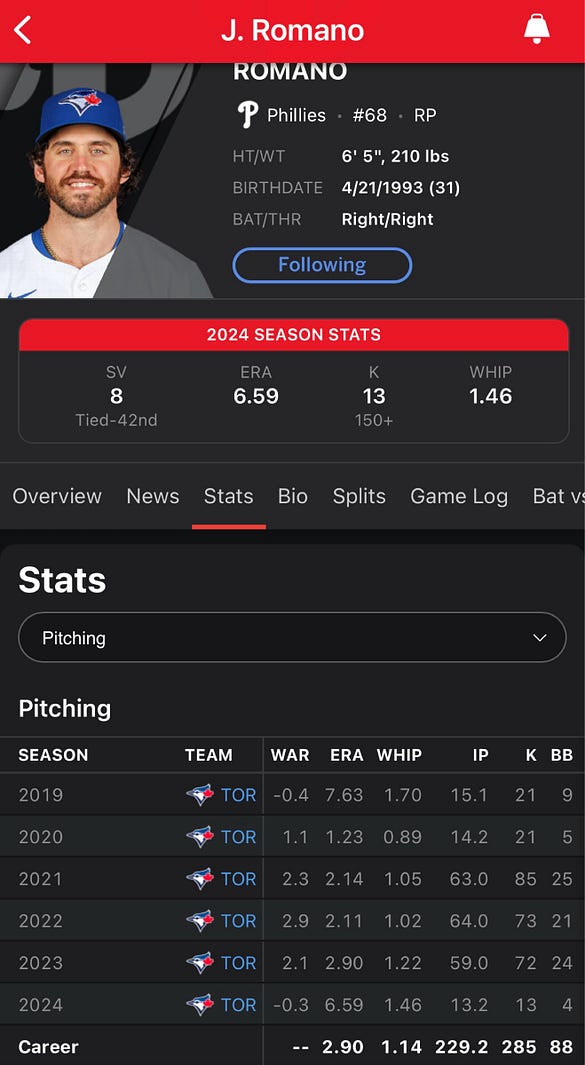This screenshot has height=1065, width=585.
Task: Open the Game Log tab
Action: (x=459, y=497)
